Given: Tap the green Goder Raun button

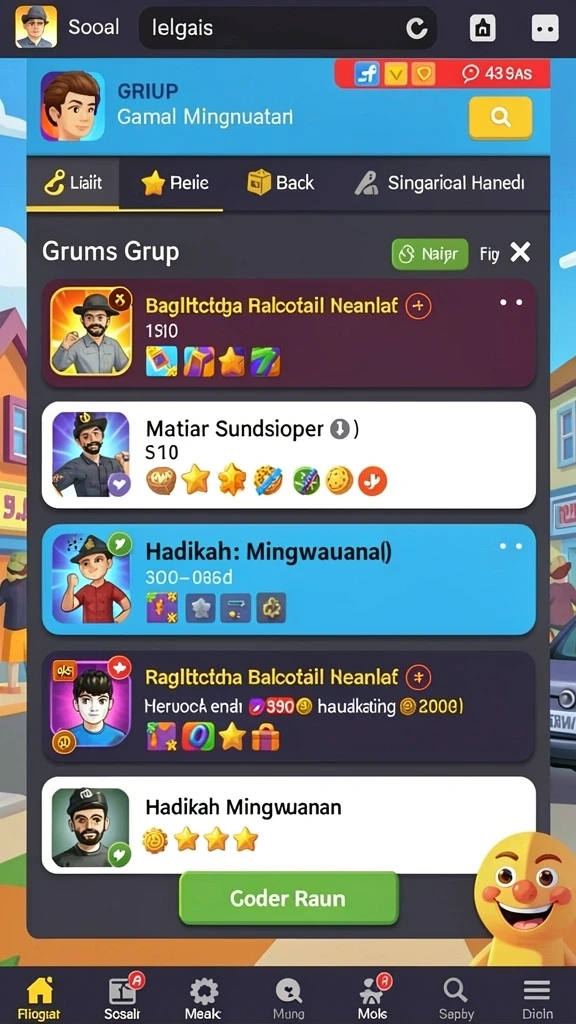Looking at the screenshot, I should [x=288, y=898].
